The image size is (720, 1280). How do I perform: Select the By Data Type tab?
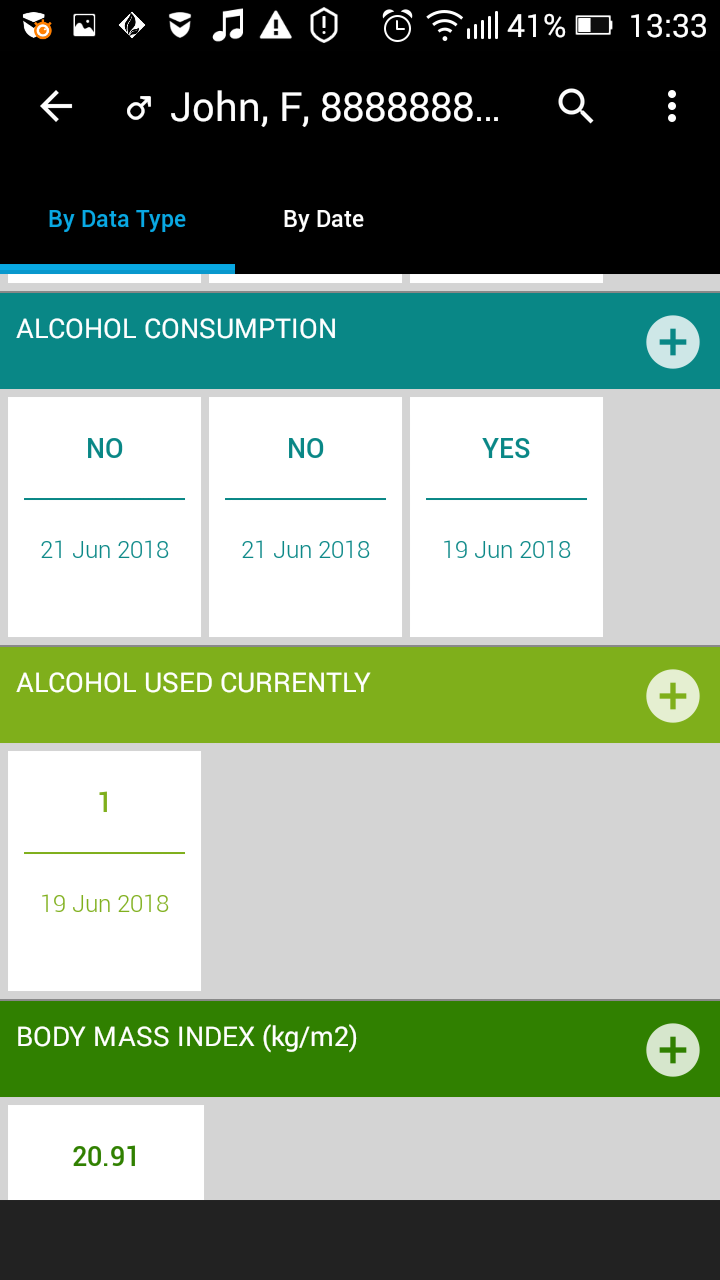(117, 219)
